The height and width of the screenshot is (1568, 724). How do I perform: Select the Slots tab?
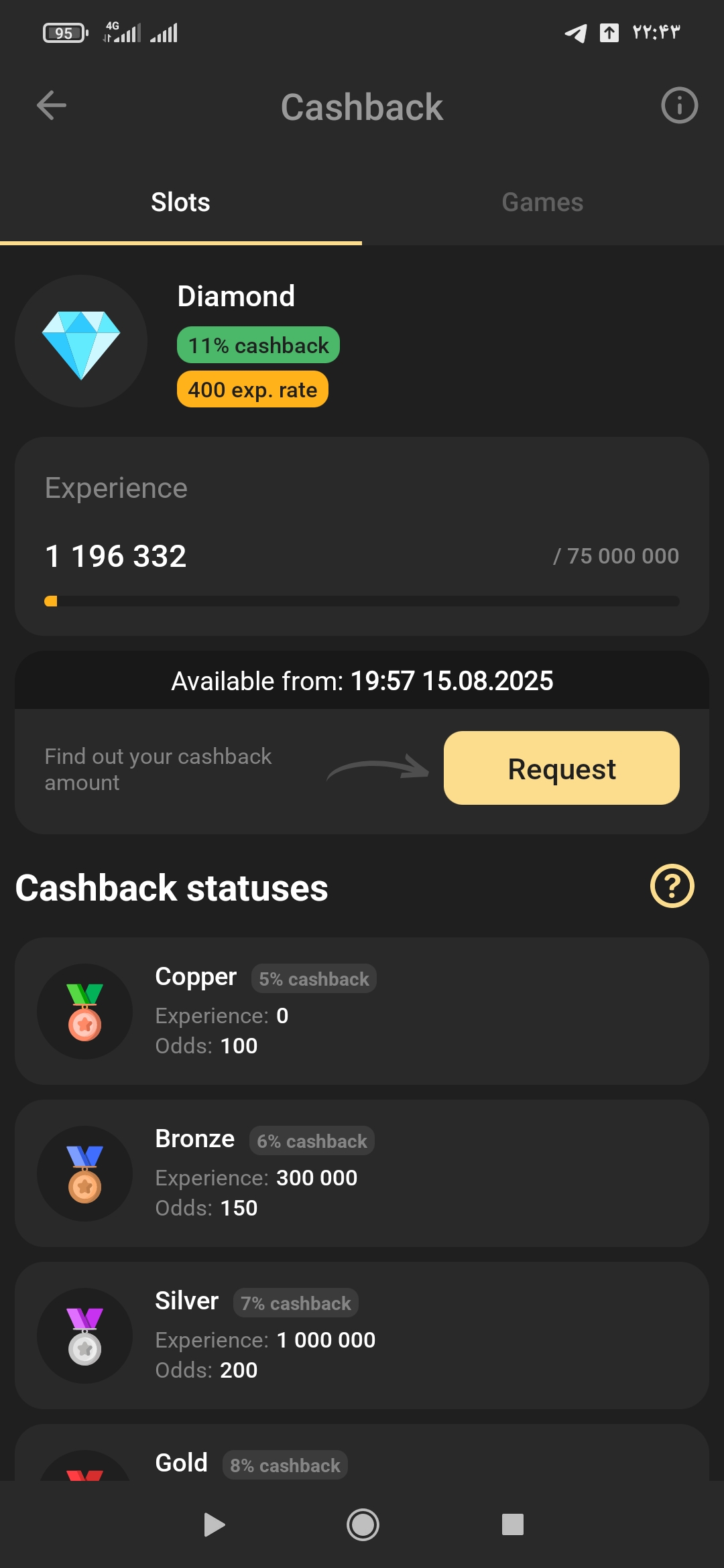(x=180, y=202)
